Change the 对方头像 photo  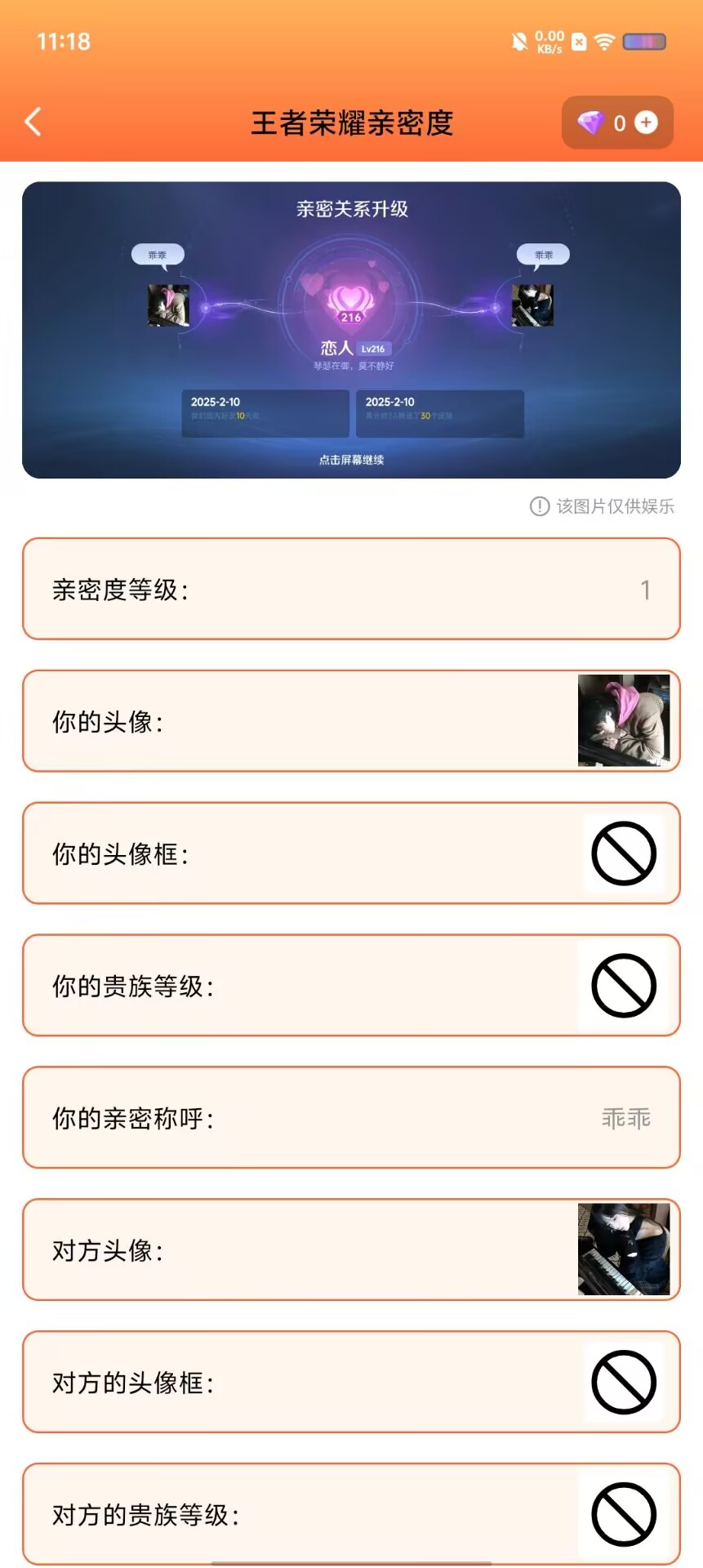click(624, 1249)
